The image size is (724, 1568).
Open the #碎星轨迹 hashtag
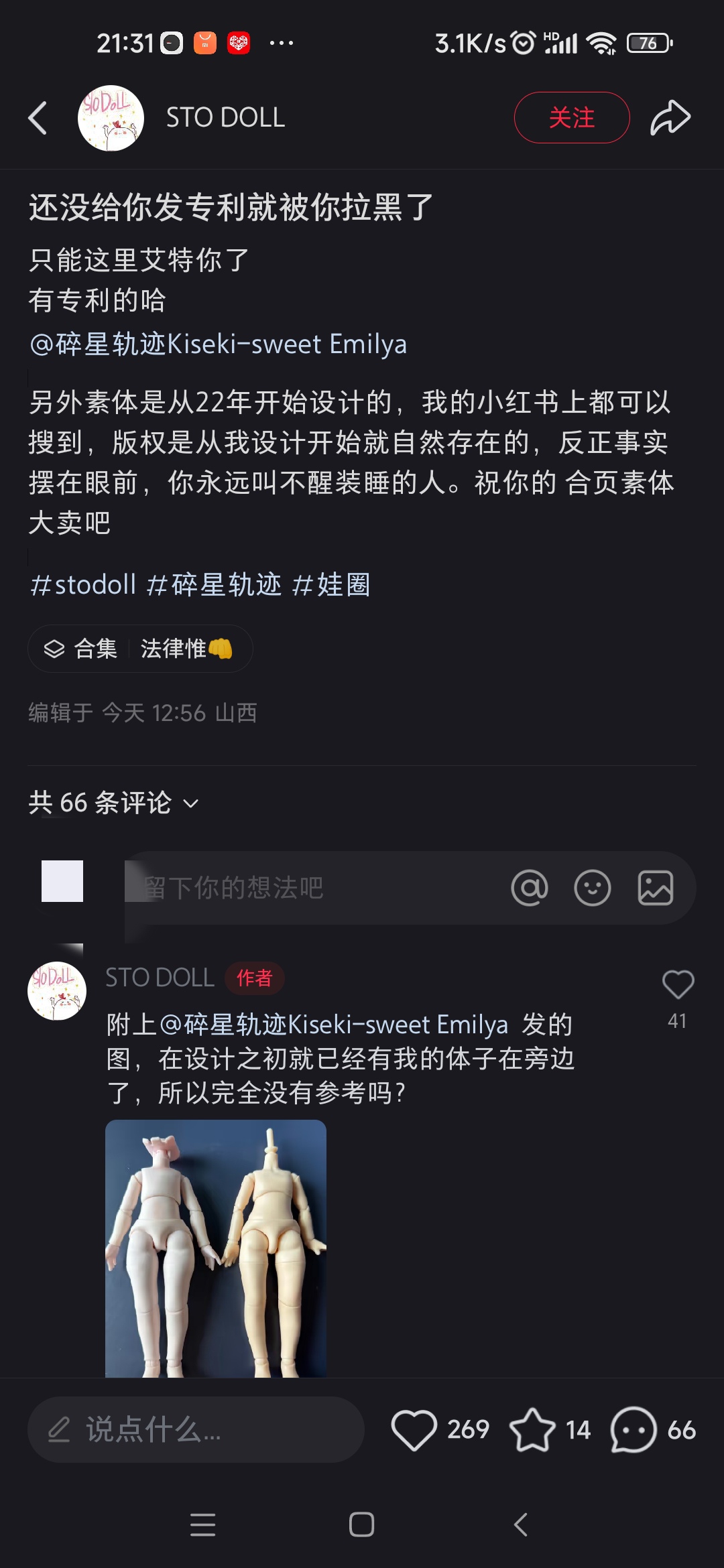tap(215, 585)
